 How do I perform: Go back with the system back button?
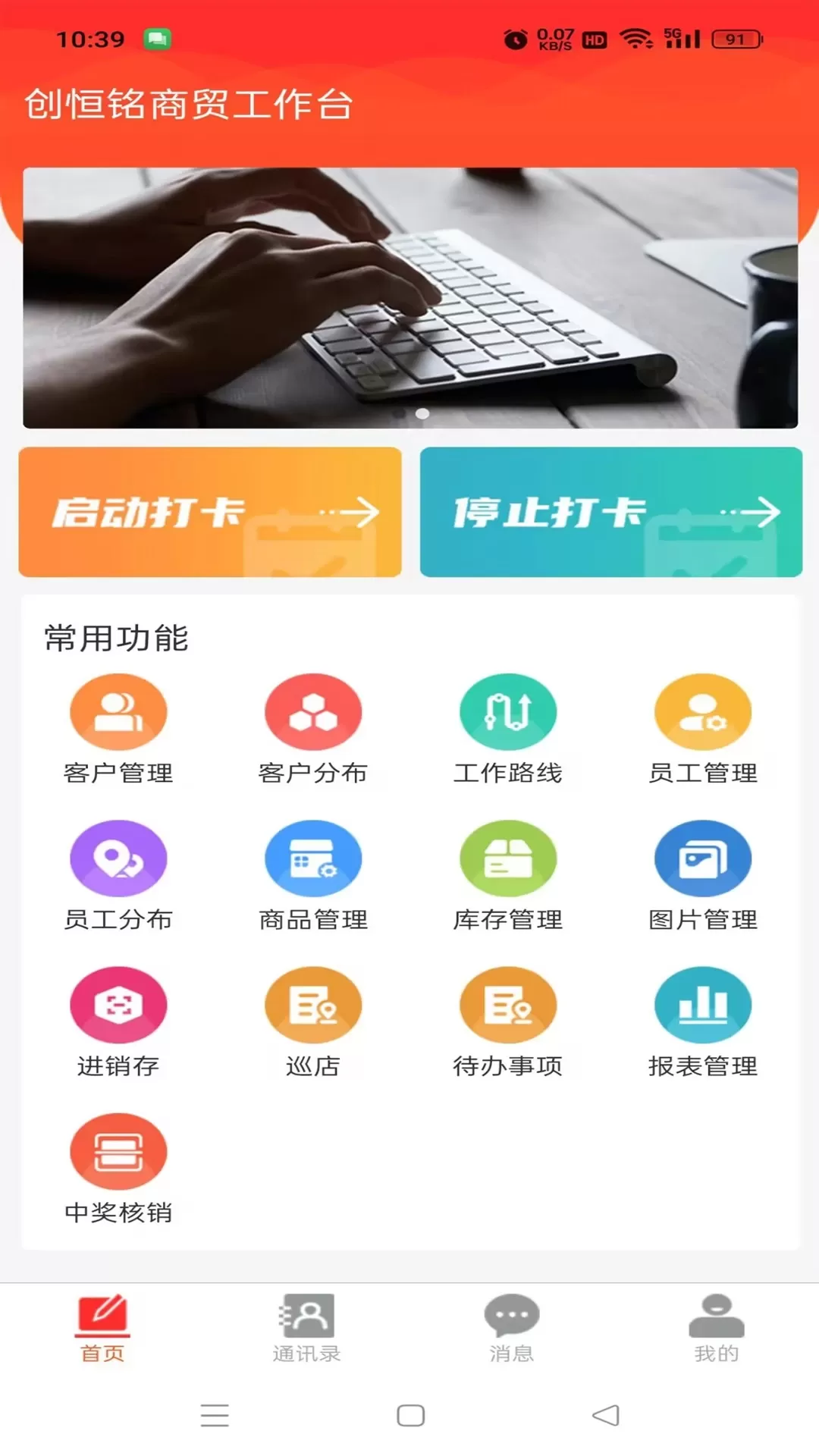(x=605, y=1415)
